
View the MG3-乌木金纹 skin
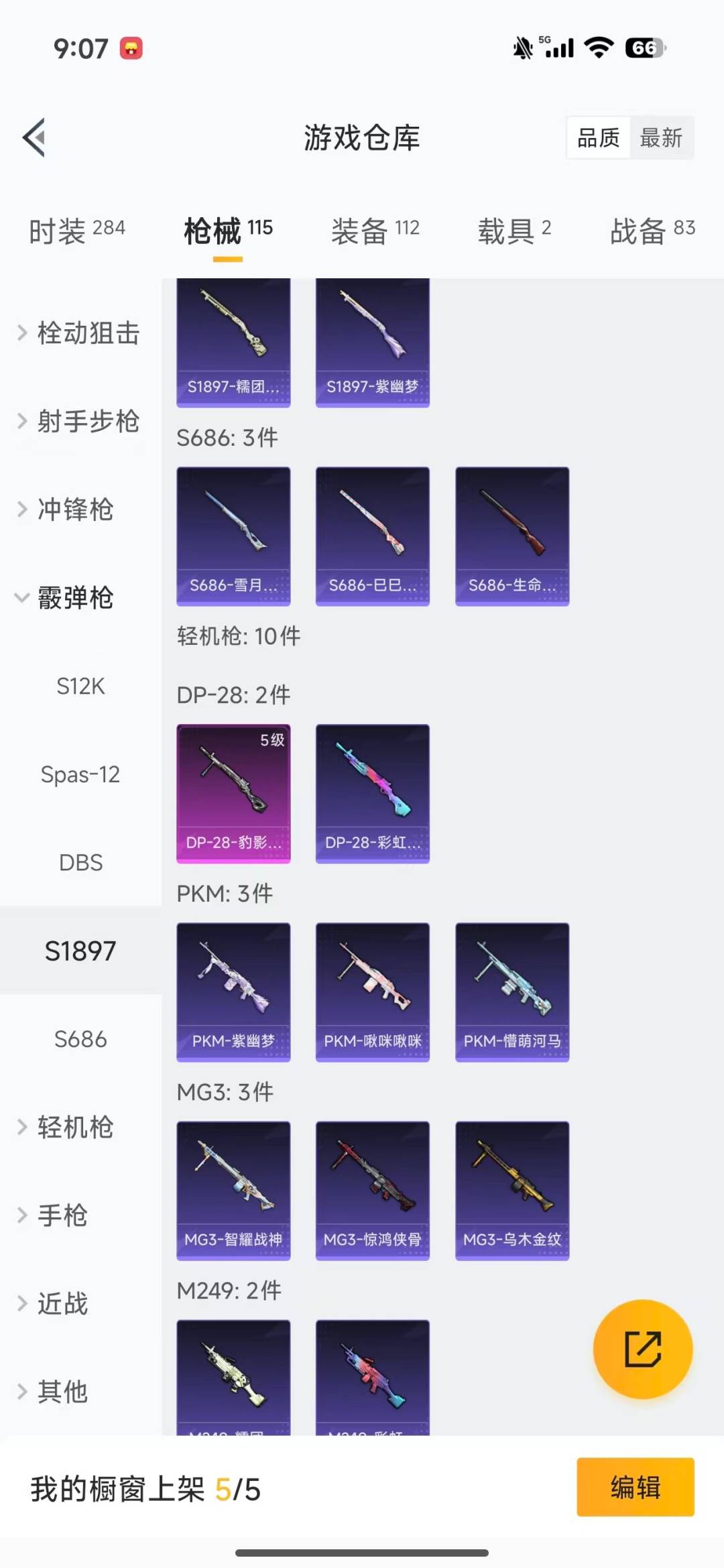pyautogui.click(x=511, y=1190)
